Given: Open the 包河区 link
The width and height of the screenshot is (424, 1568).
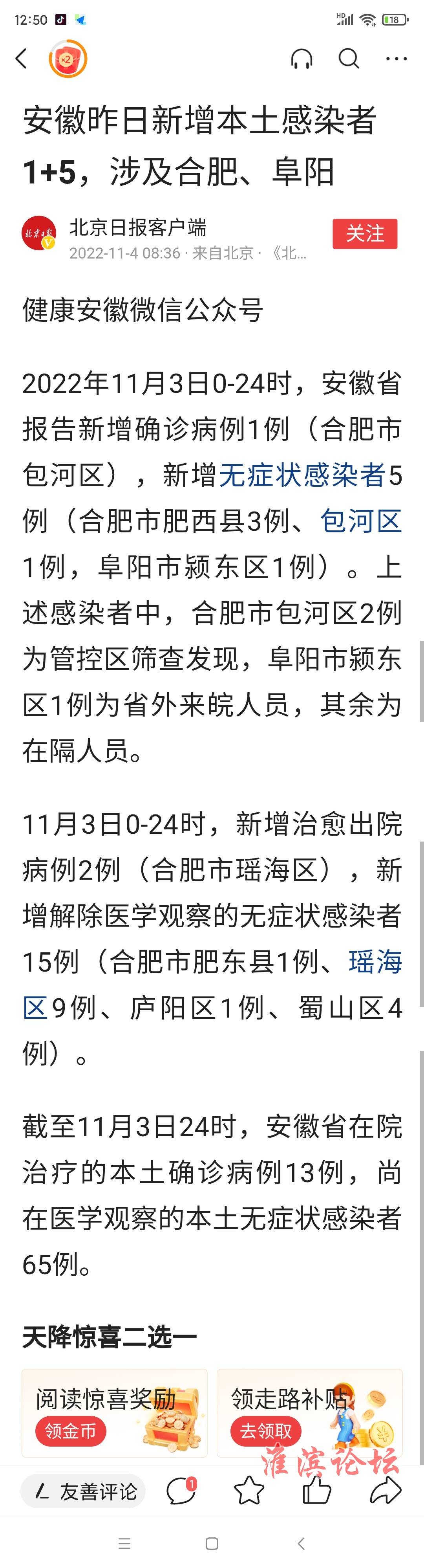Looking at the screenshot, I should [x=361, y=522].
